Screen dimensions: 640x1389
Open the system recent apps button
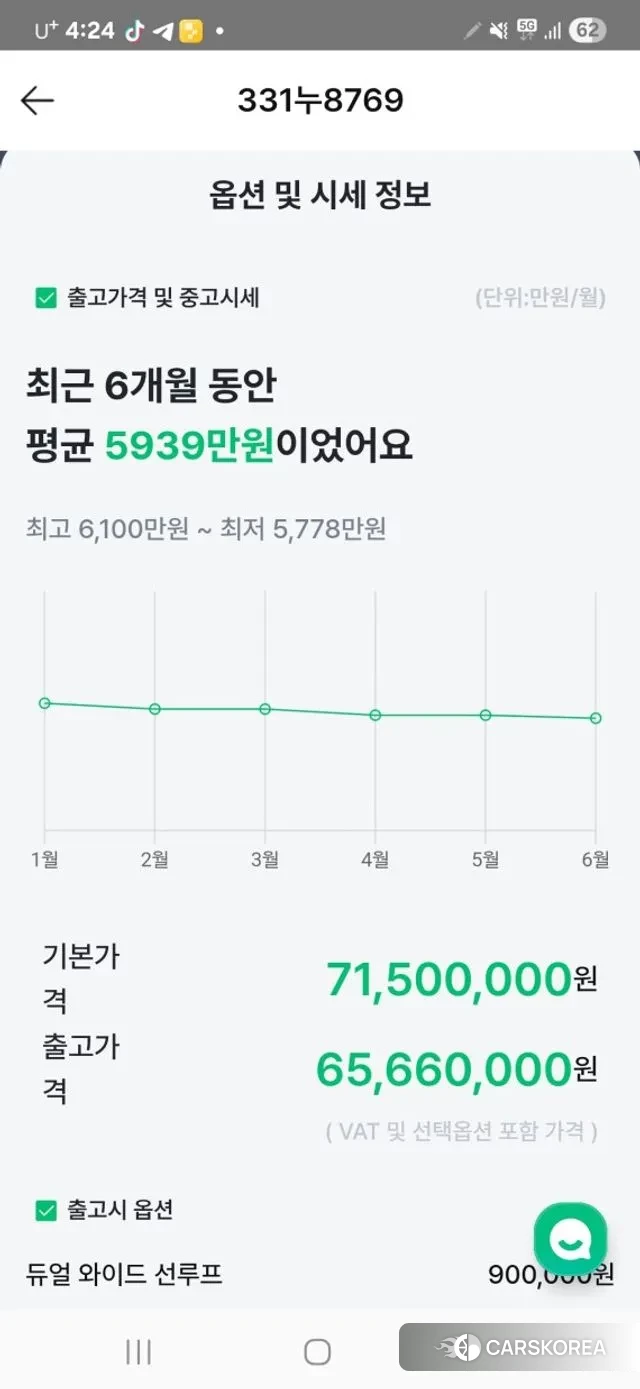tap(138, 1352)
